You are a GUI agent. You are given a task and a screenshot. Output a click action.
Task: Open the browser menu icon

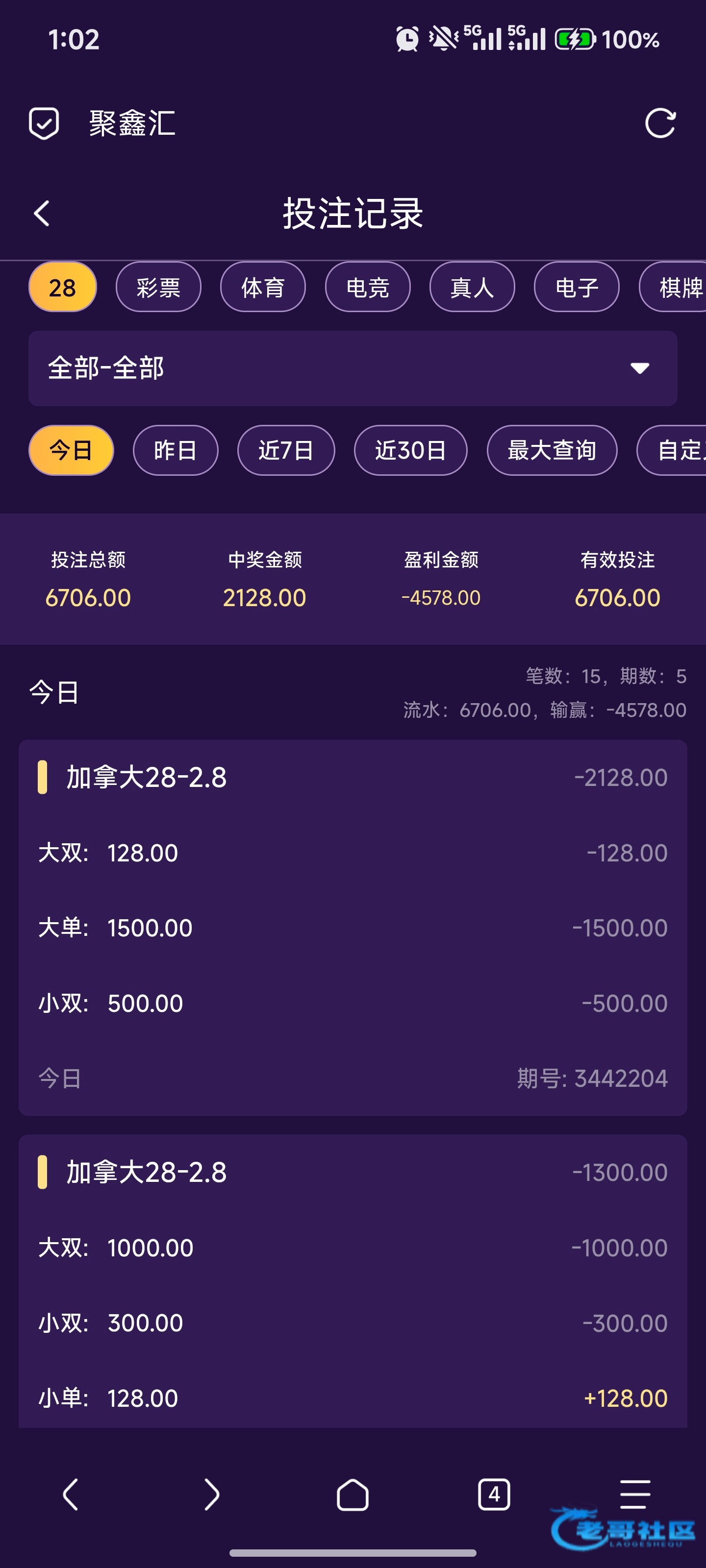[635, 1494]
